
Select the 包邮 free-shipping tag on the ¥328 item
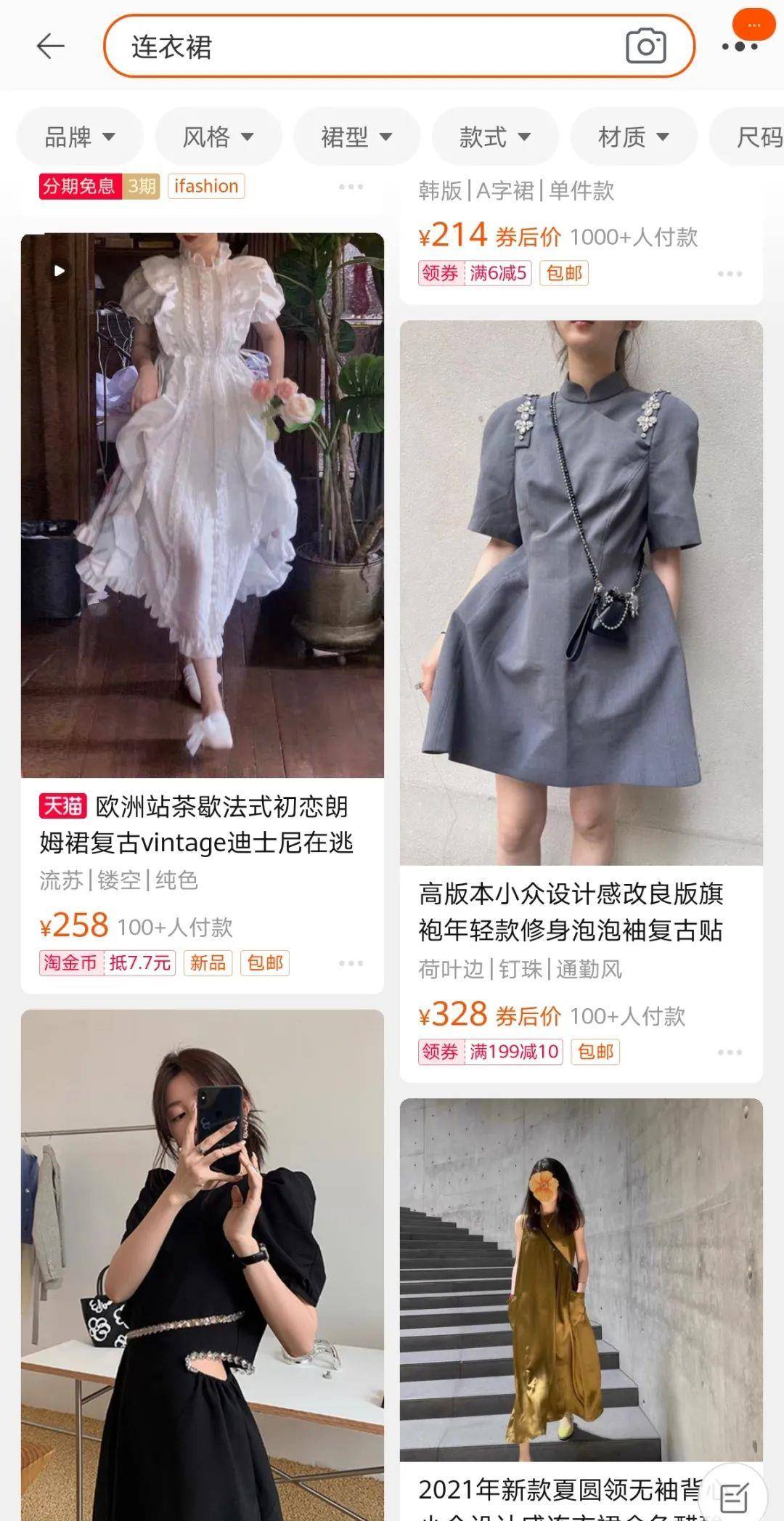pyautogui.click(x=595, y=1051)
